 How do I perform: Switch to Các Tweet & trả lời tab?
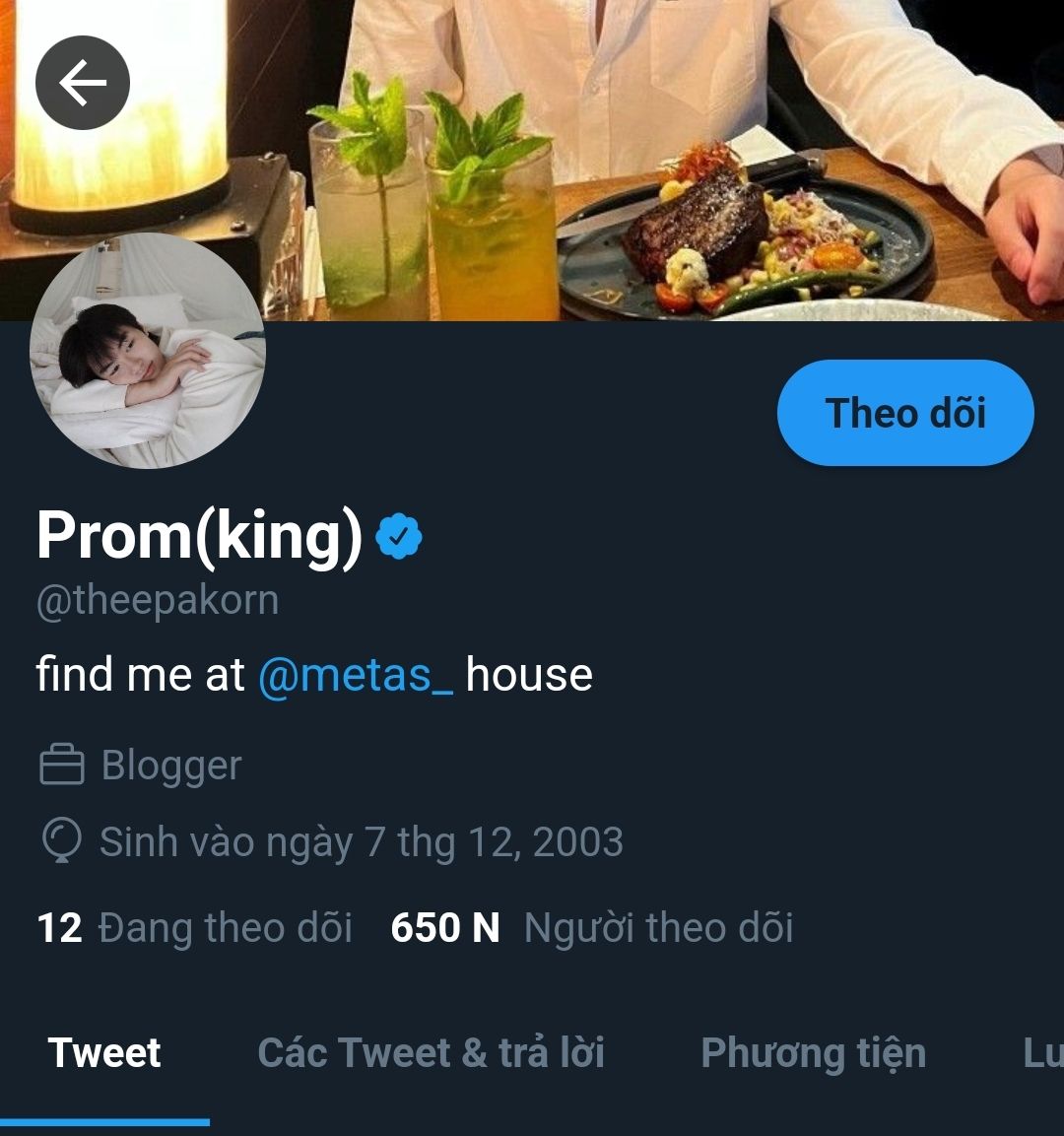tap(431, 1052)
